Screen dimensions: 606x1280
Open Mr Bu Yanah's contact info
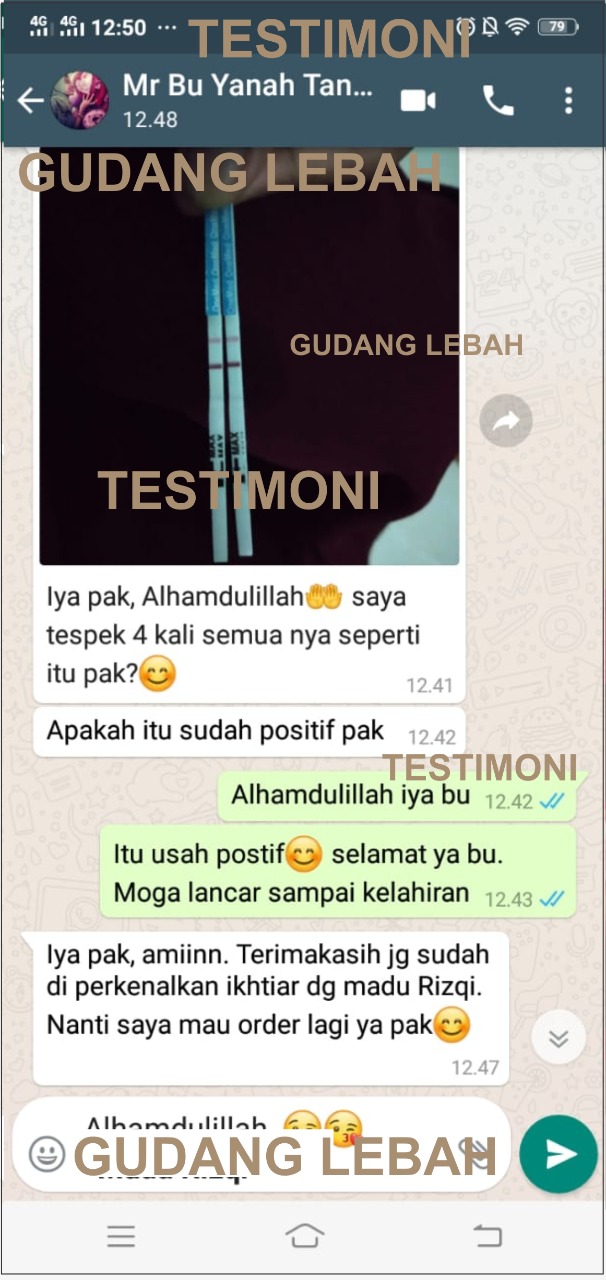(x=247, y=100)
